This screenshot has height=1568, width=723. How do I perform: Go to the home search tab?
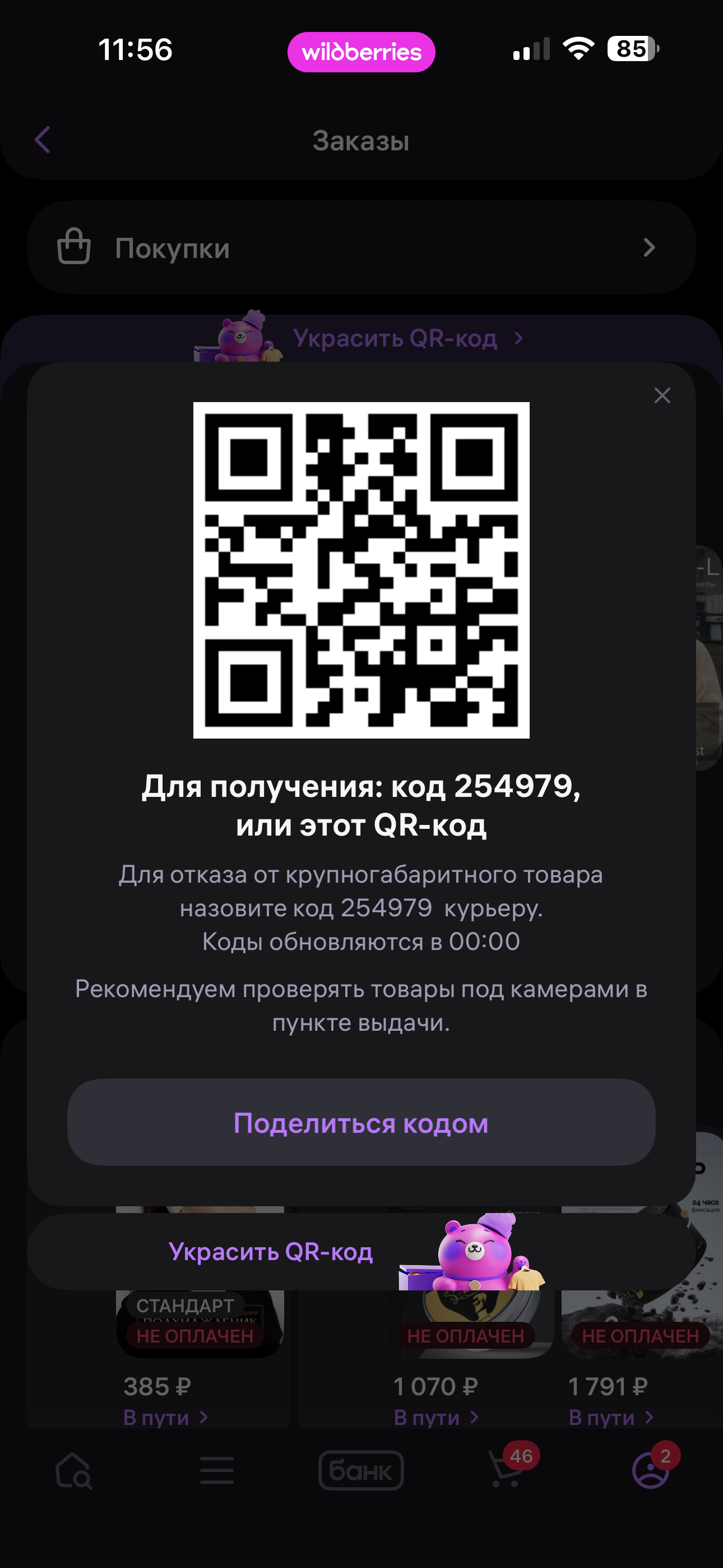73,1470
